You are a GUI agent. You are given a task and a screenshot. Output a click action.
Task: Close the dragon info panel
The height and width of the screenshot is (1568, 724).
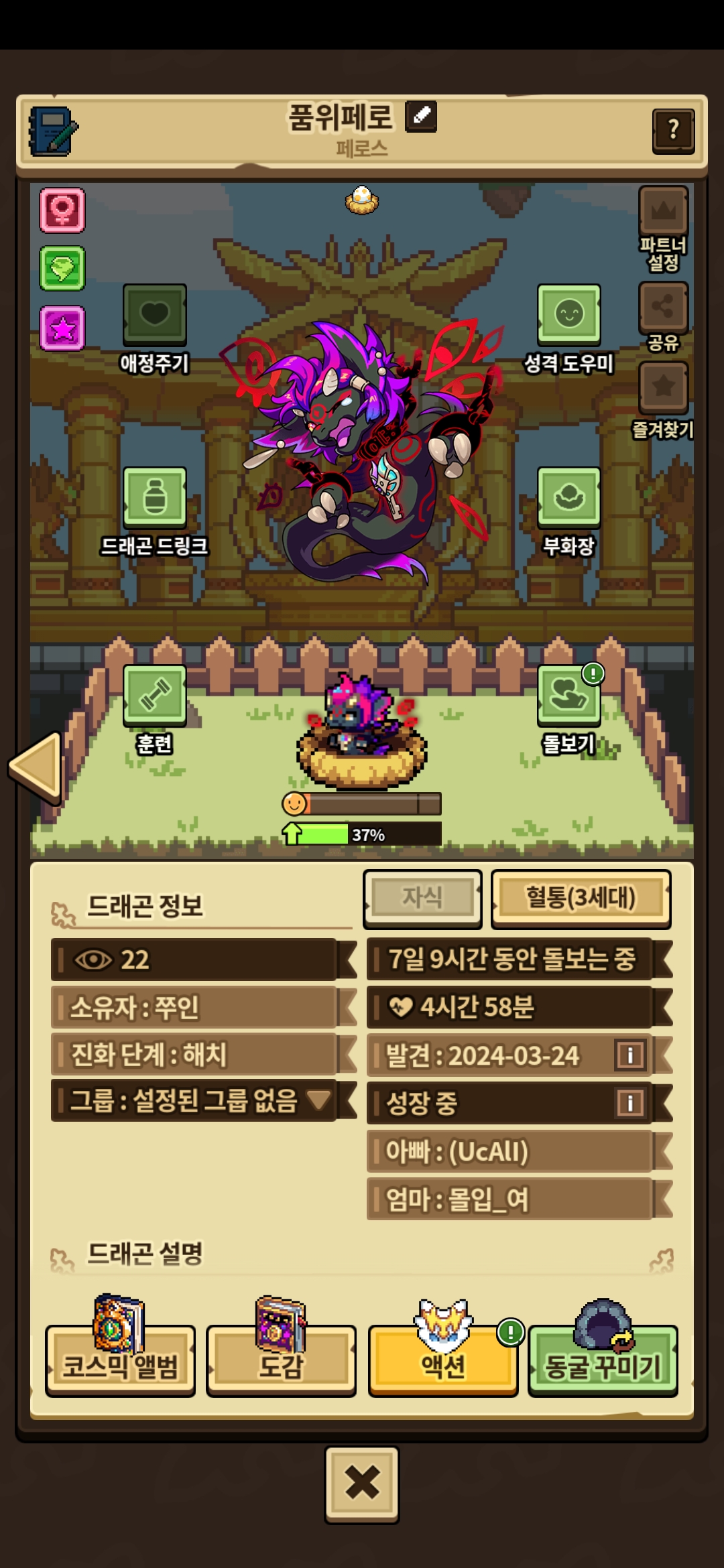coord(362,1483)
